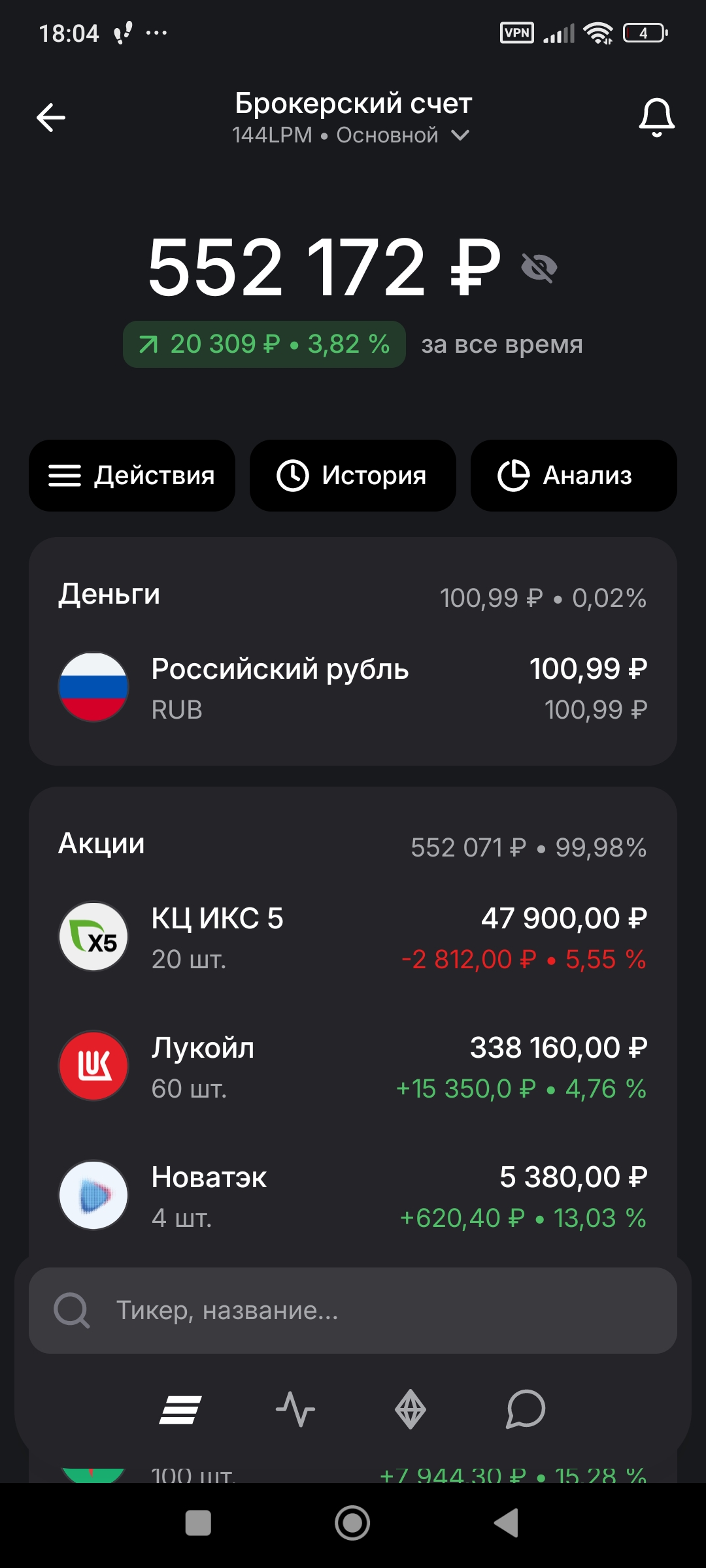
Task: Open the Лукойл stock position
Action: coord(353,1067)
